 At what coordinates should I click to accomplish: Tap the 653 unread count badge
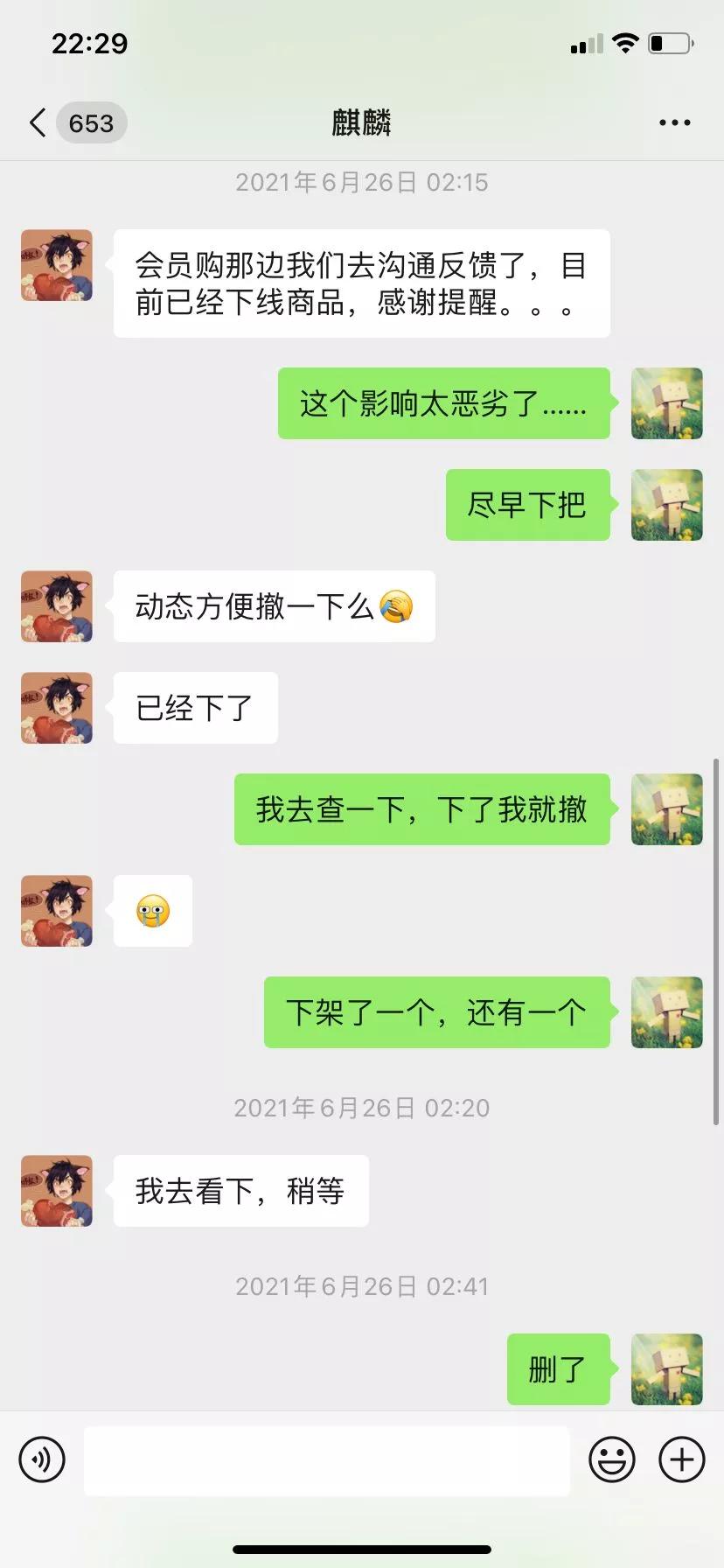coord(91,122)
